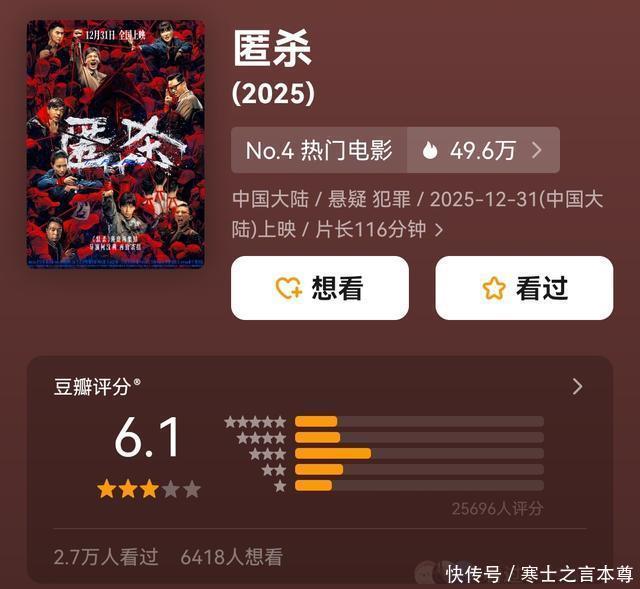
Task: Mark 匿杀 as 想看
Action: point(319,288)
